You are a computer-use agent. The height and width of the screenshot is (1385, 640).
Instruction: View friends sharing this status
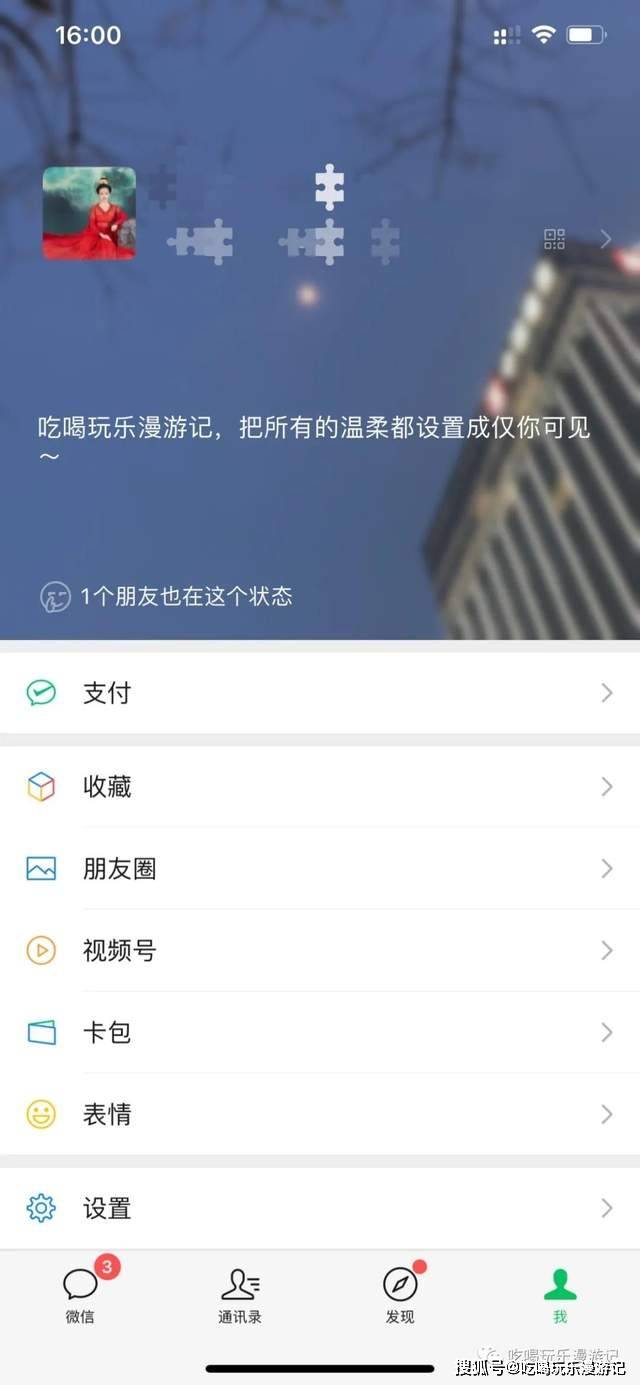pyautogui.click(x=167, y=597)
